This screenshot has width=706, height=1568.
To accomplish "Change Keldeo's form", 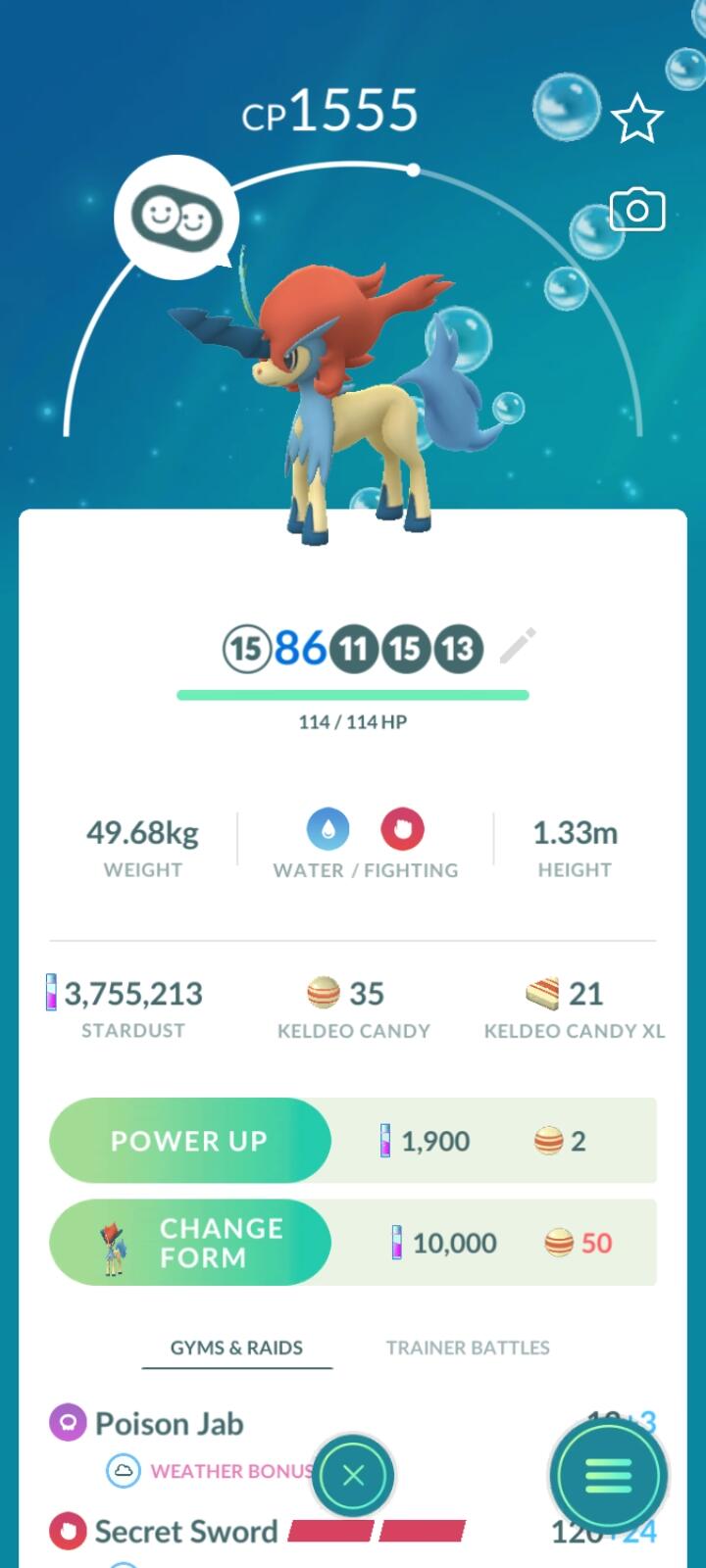I will tap(190, 1243).
